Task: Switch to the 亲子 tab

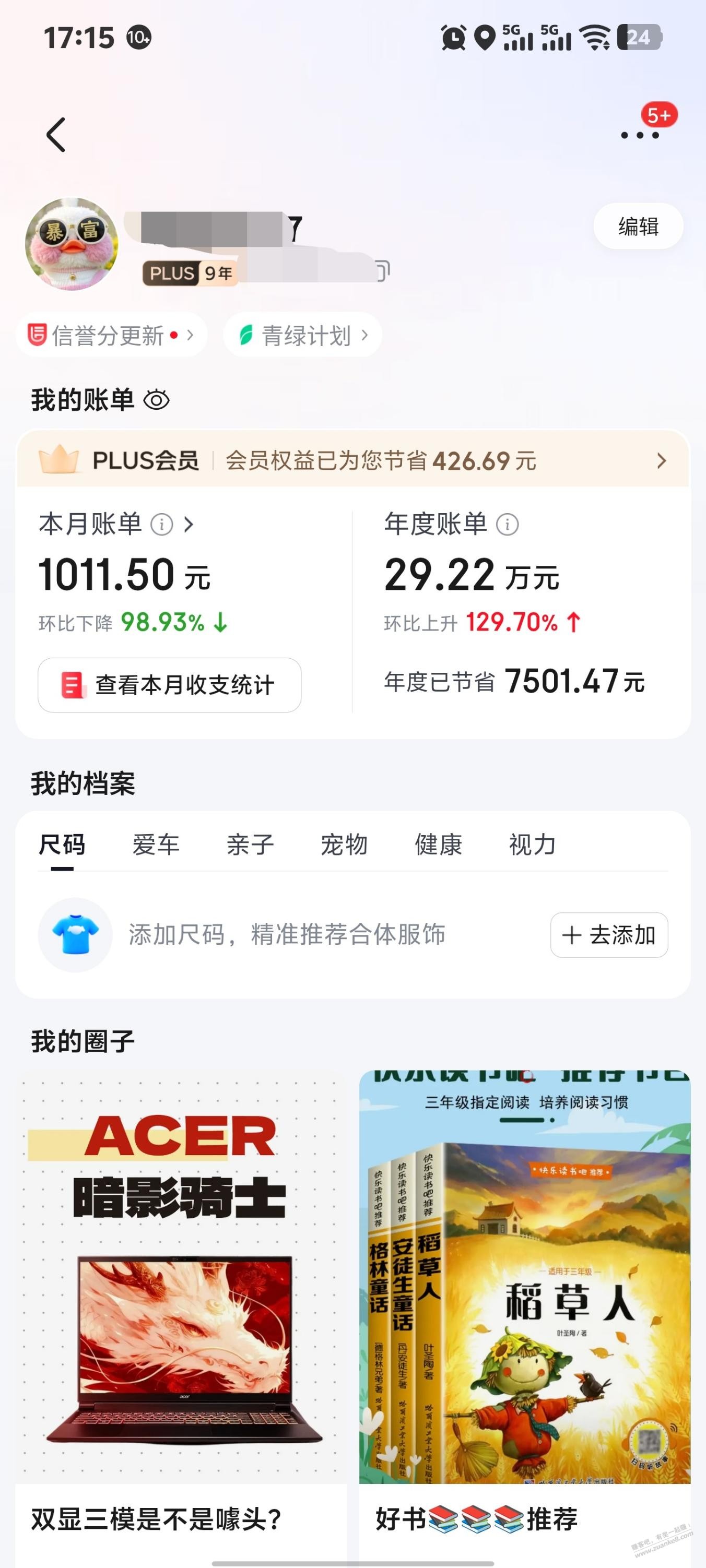Action: (250, 845)
